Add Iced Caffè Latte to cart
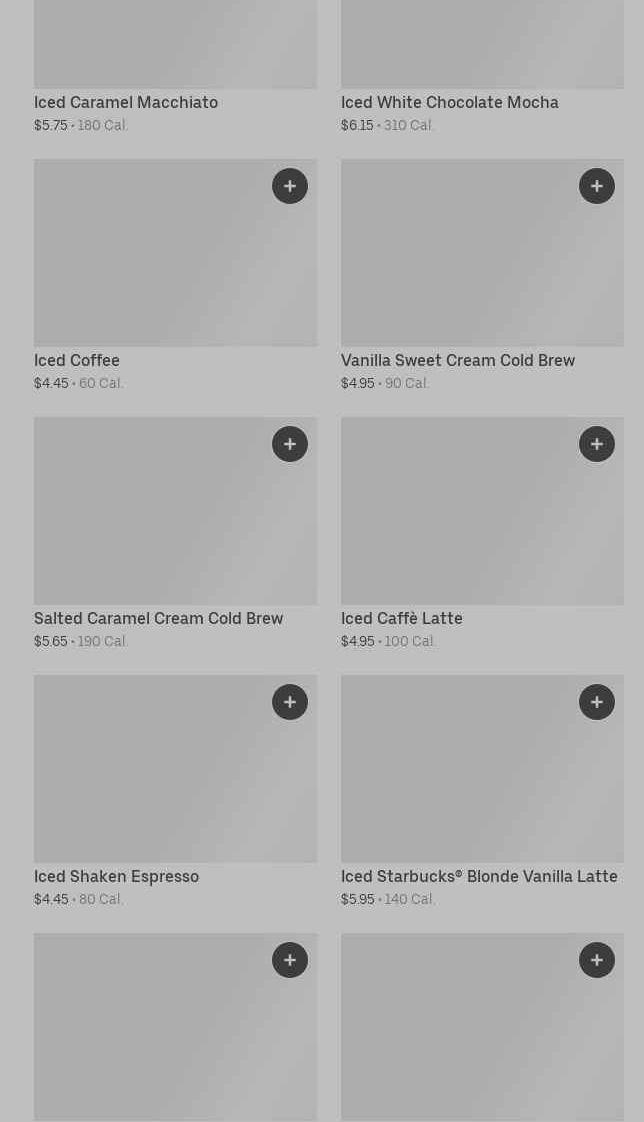Image resolution: width=644 pixels, height=1122 pixels. tap(597, 444)
